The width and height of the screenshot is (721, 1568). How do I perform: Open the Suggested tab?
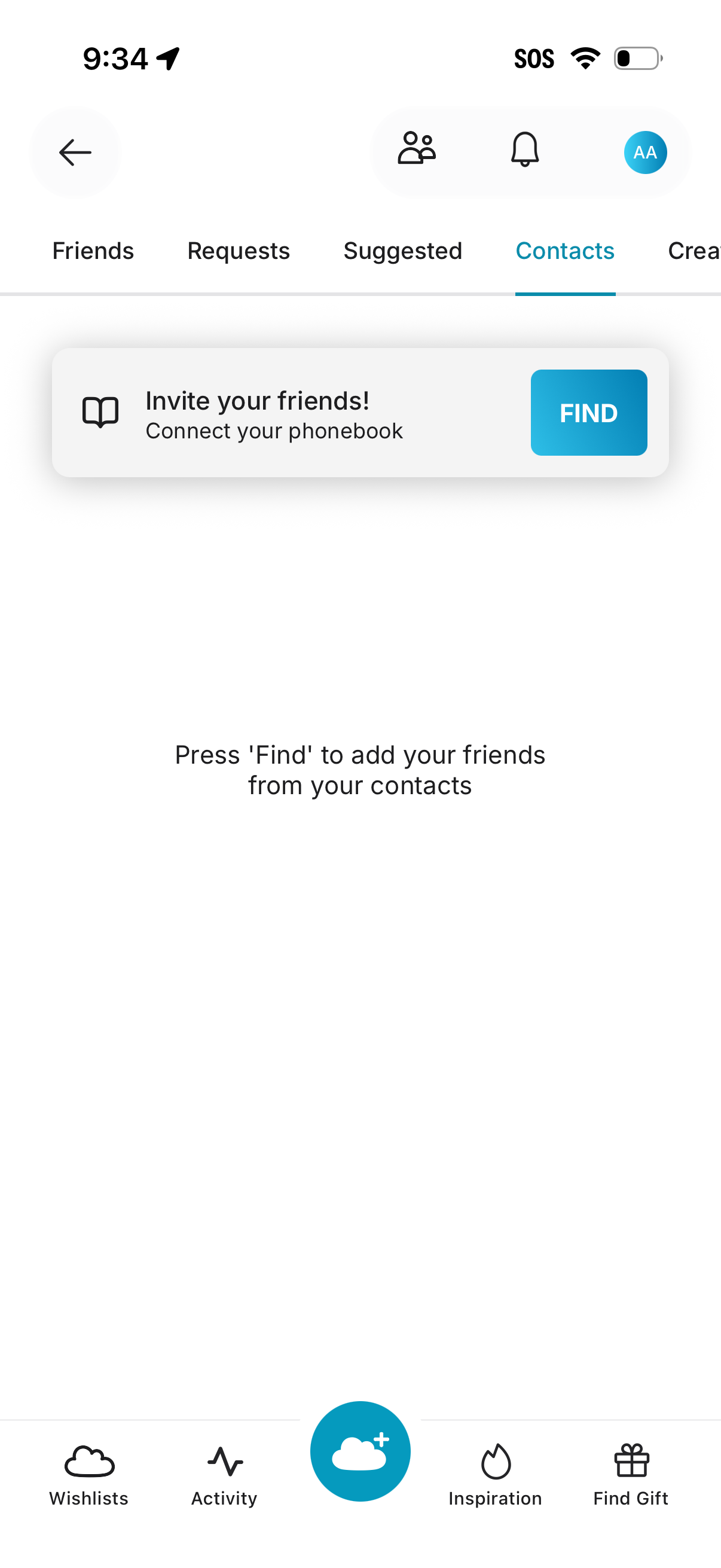pyautogui.click(x=402, y=250)
